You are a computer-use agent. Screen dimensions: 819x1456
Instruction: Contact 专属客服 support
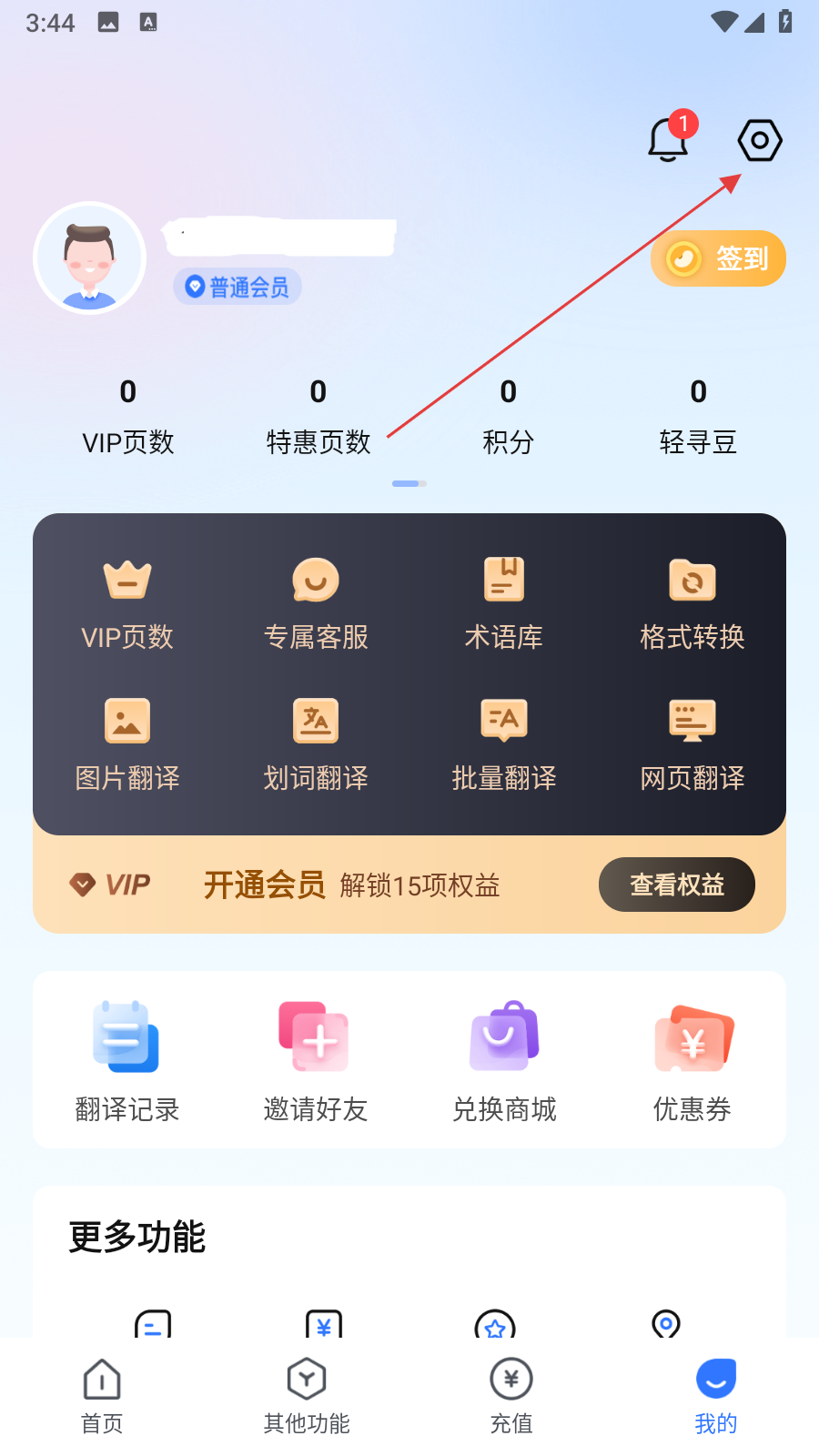(x=316, y=602)
